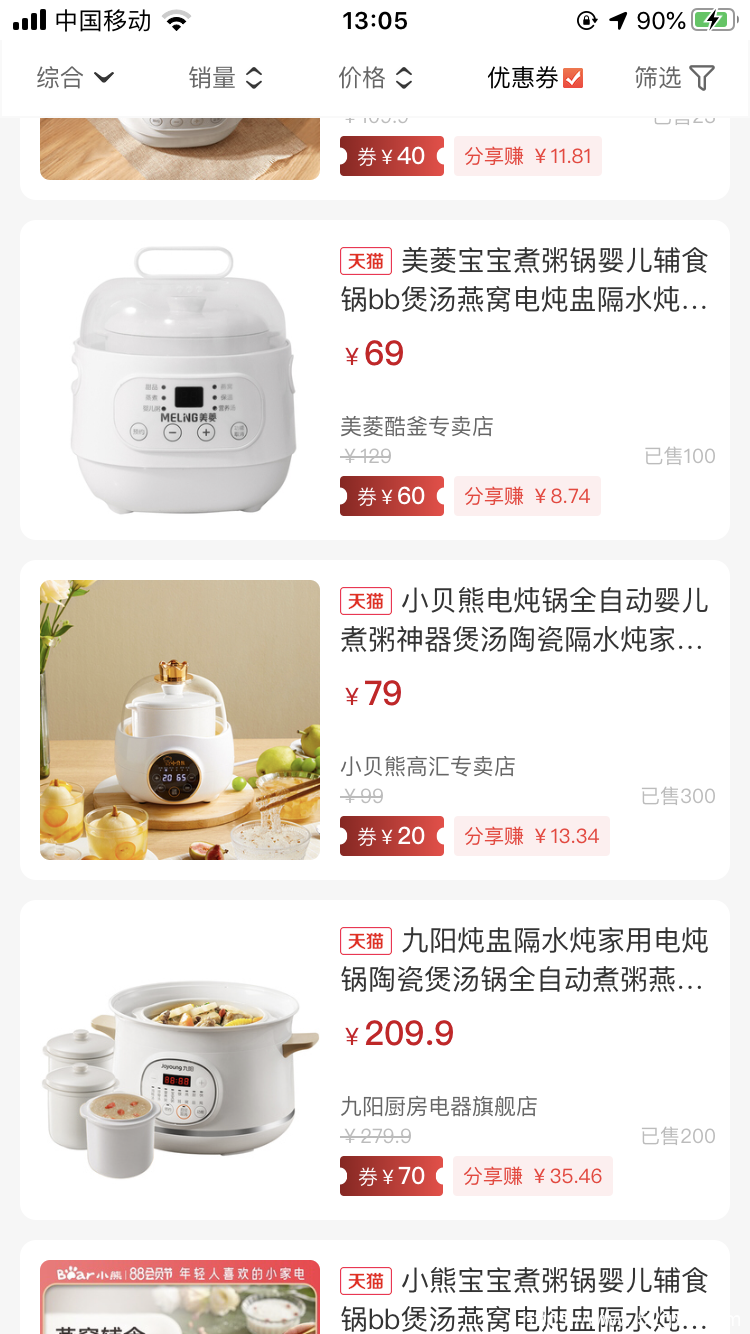The image size is (750, 1334).
Task: Tap 分享赚 ¥8.74 share button
Action: 527,496
